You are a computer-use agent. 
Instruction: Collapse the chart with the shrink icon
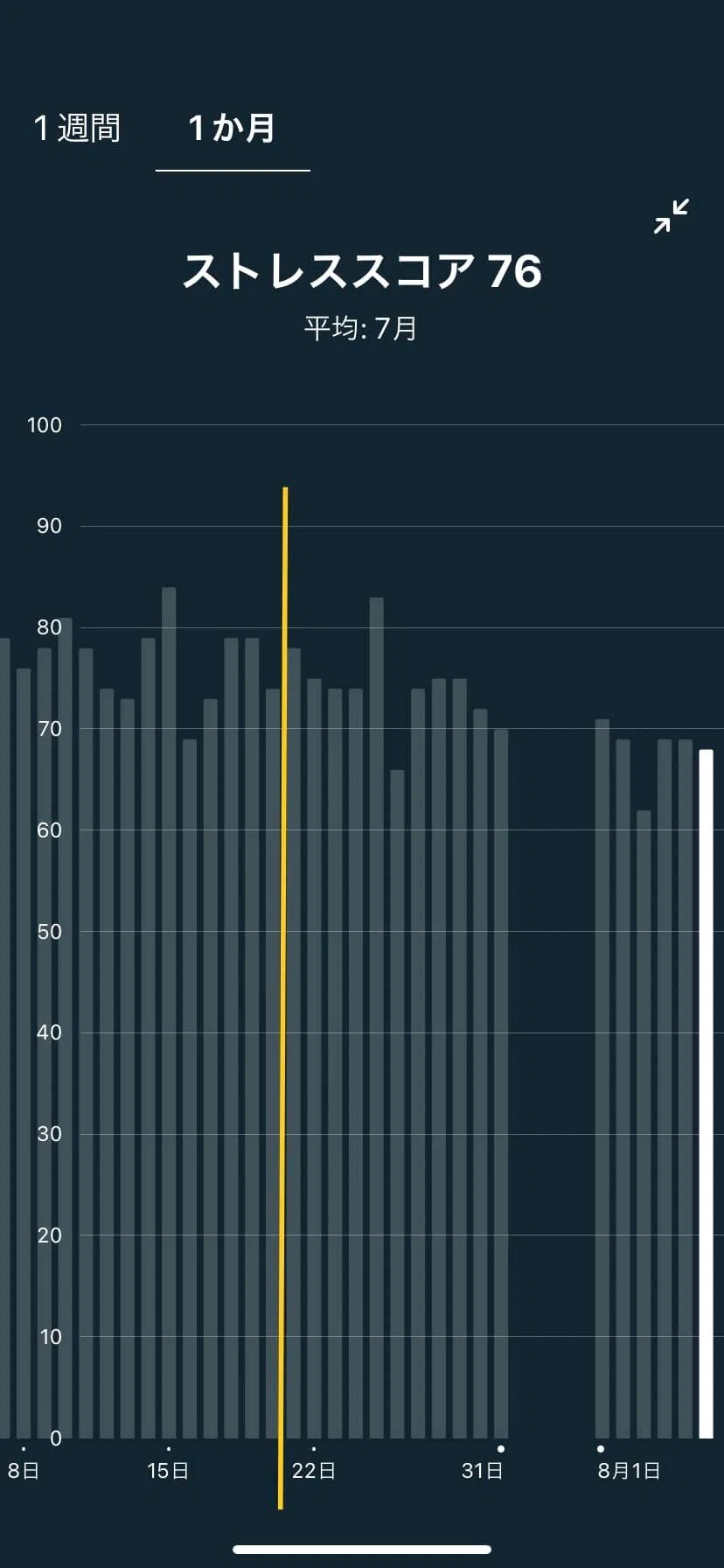[x=672, y=216]
